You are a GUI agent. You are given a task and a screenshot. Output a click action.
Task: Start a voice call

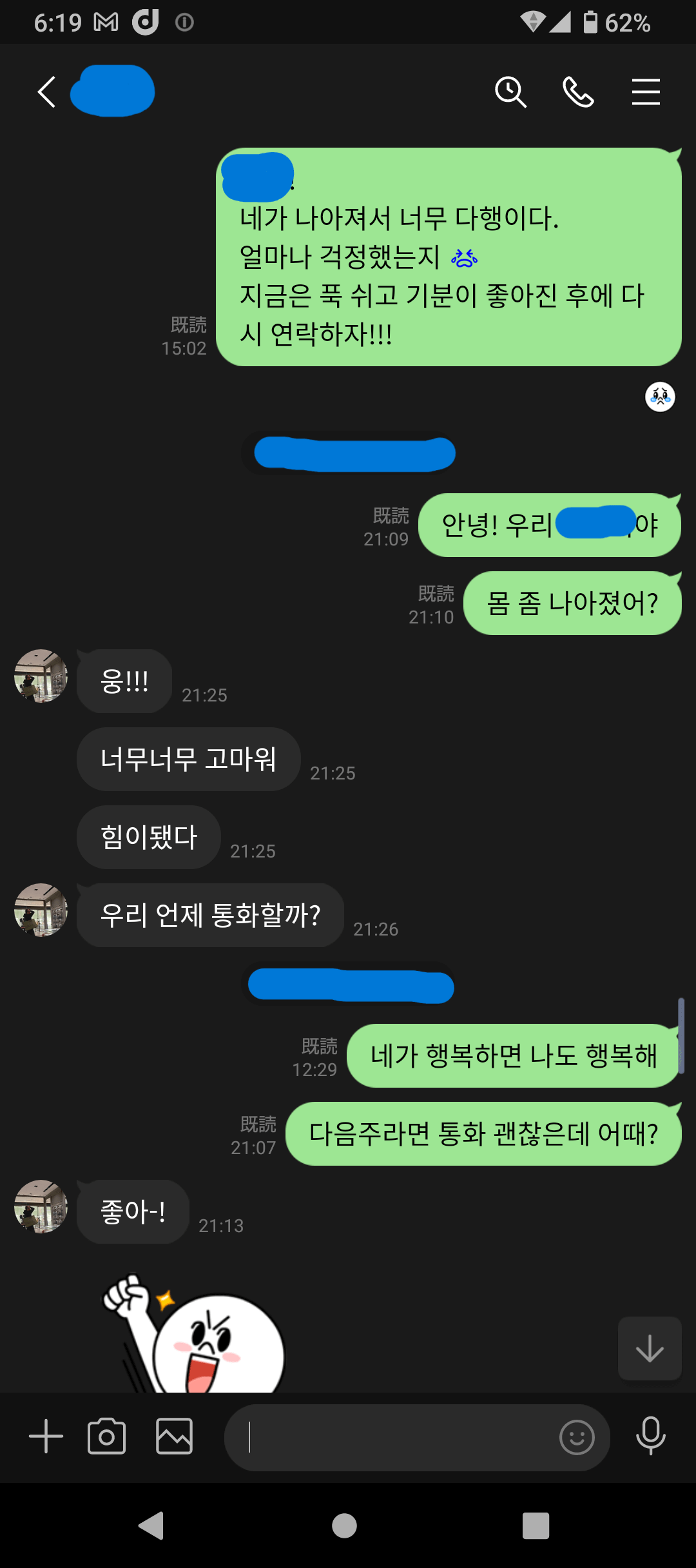[578, 92]
